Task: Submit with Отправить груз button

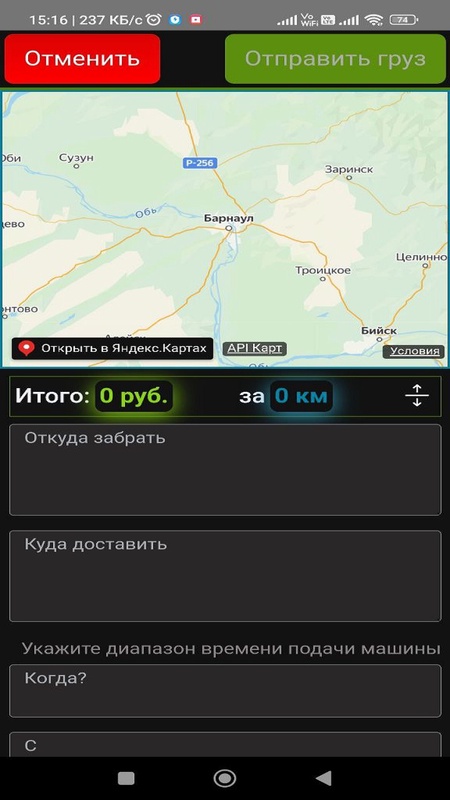Action: click(335, 59)
